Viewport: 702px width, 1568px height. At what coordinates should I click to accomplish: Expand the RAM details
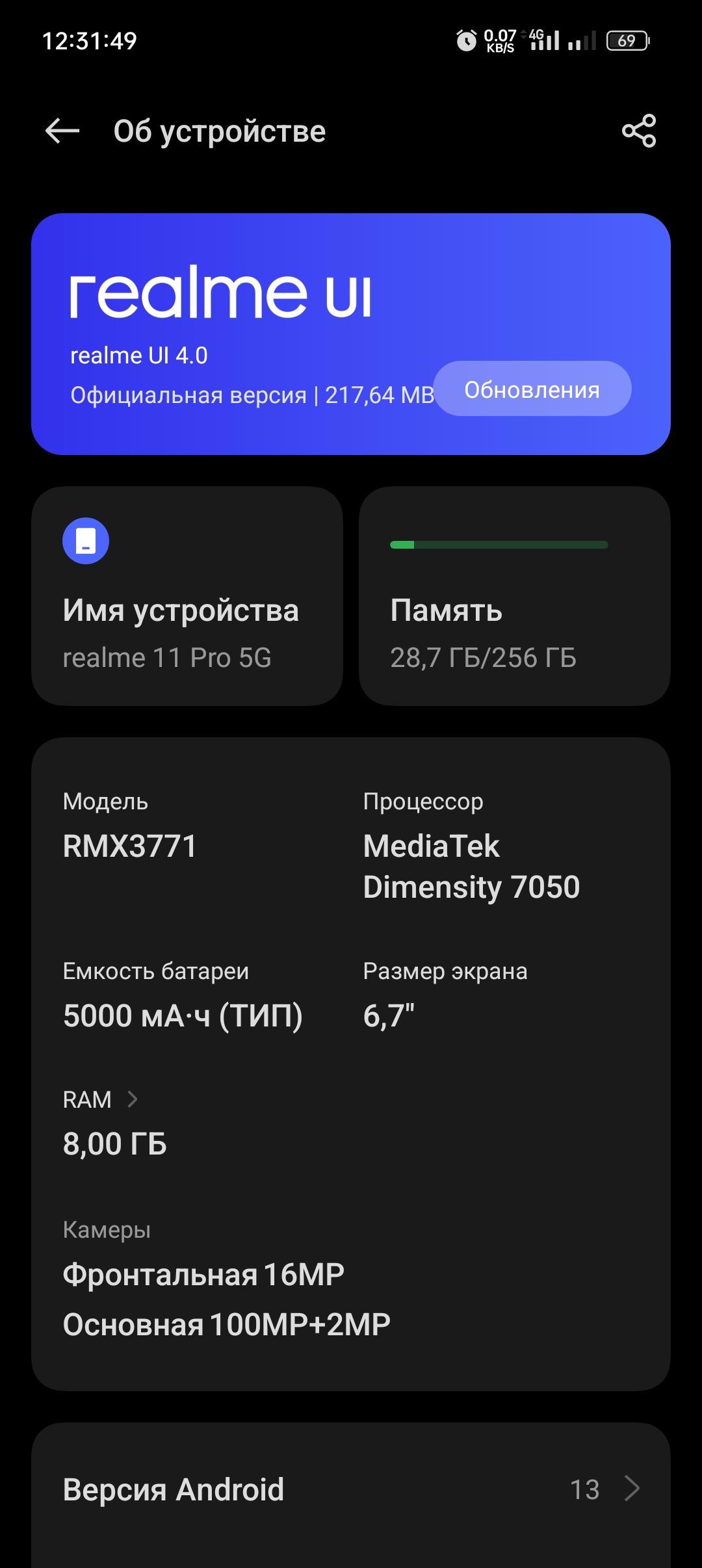[101, 1100]
